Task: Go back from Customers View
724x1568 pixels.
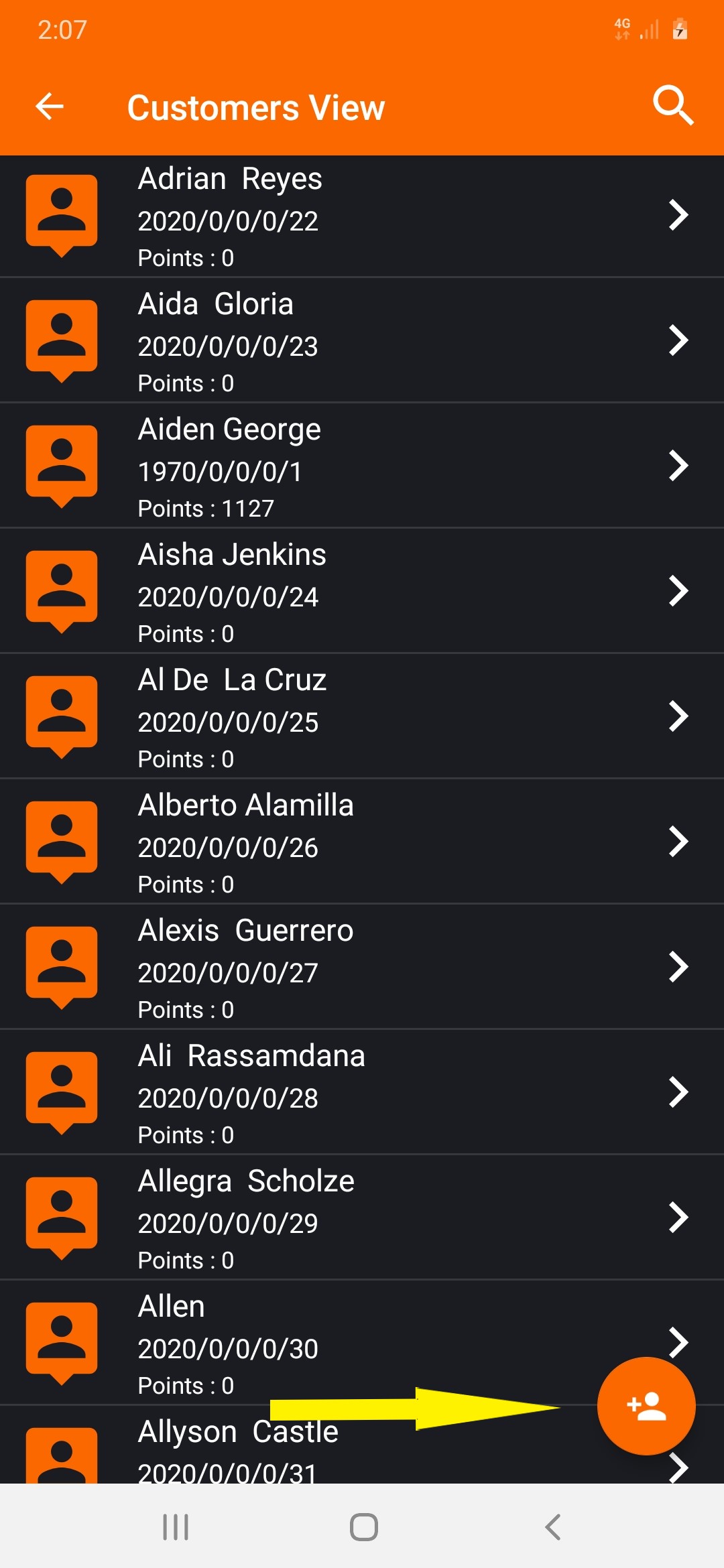Action: coord(50,106)
